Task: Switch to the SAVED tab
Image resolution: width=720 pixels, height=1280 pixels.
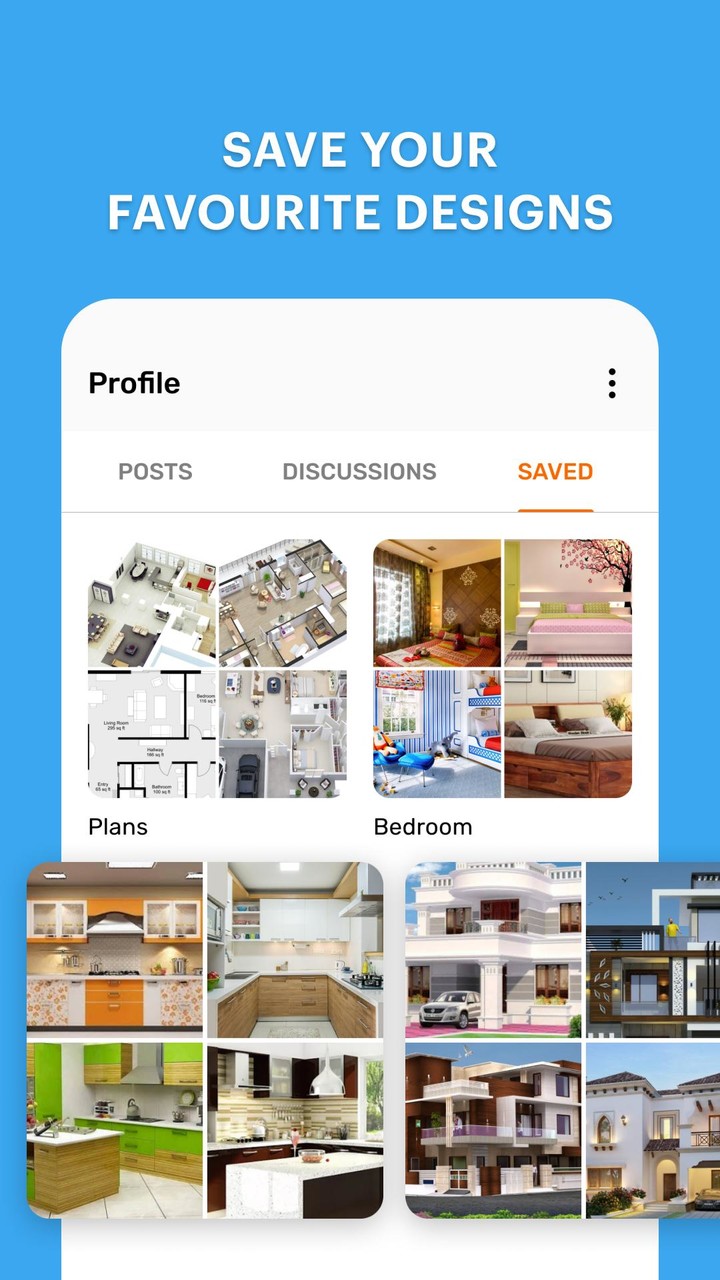Action: tap(554, 471)
